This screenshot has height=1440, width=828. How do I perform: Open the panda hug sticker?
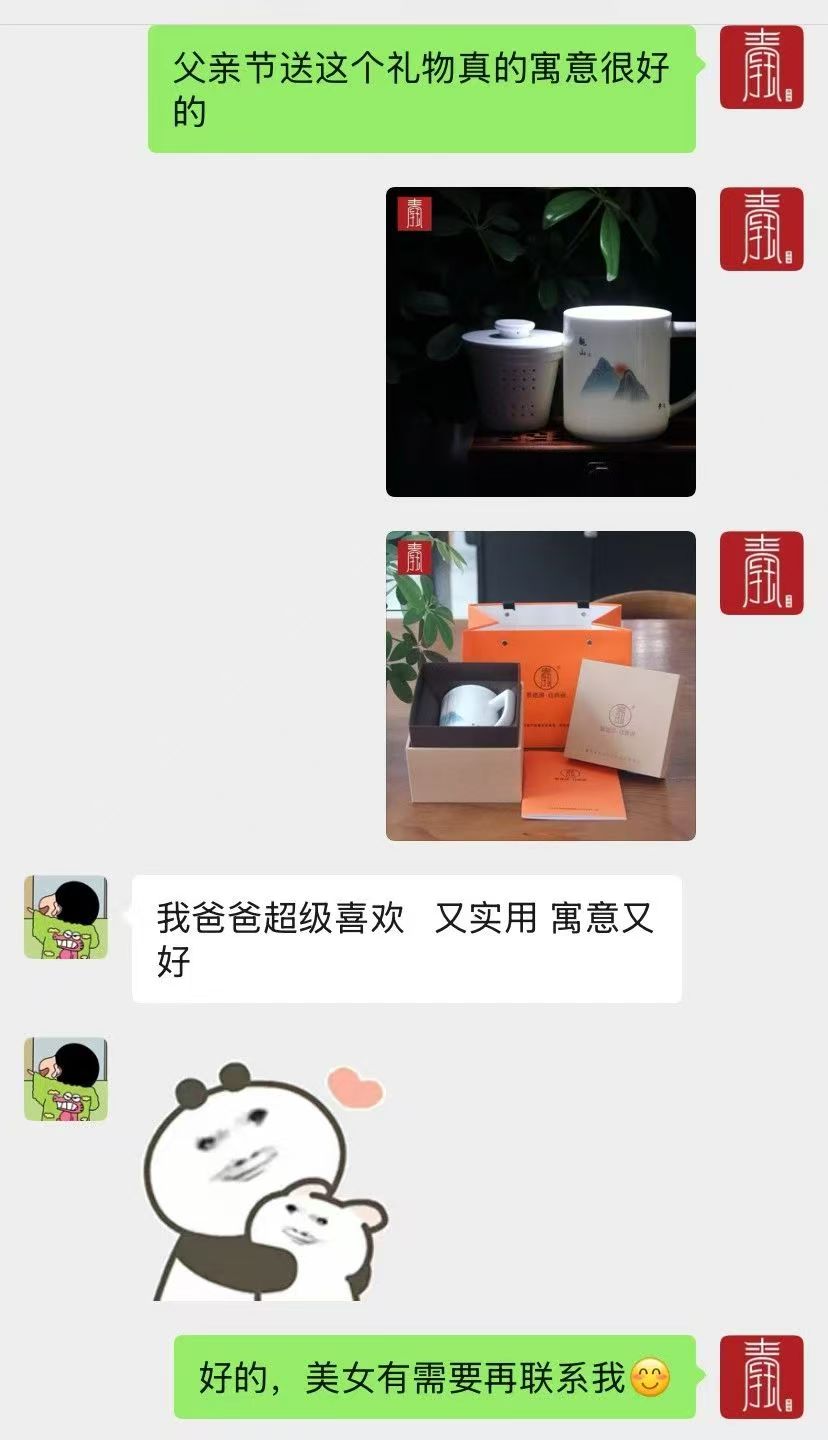point(267,1182)
